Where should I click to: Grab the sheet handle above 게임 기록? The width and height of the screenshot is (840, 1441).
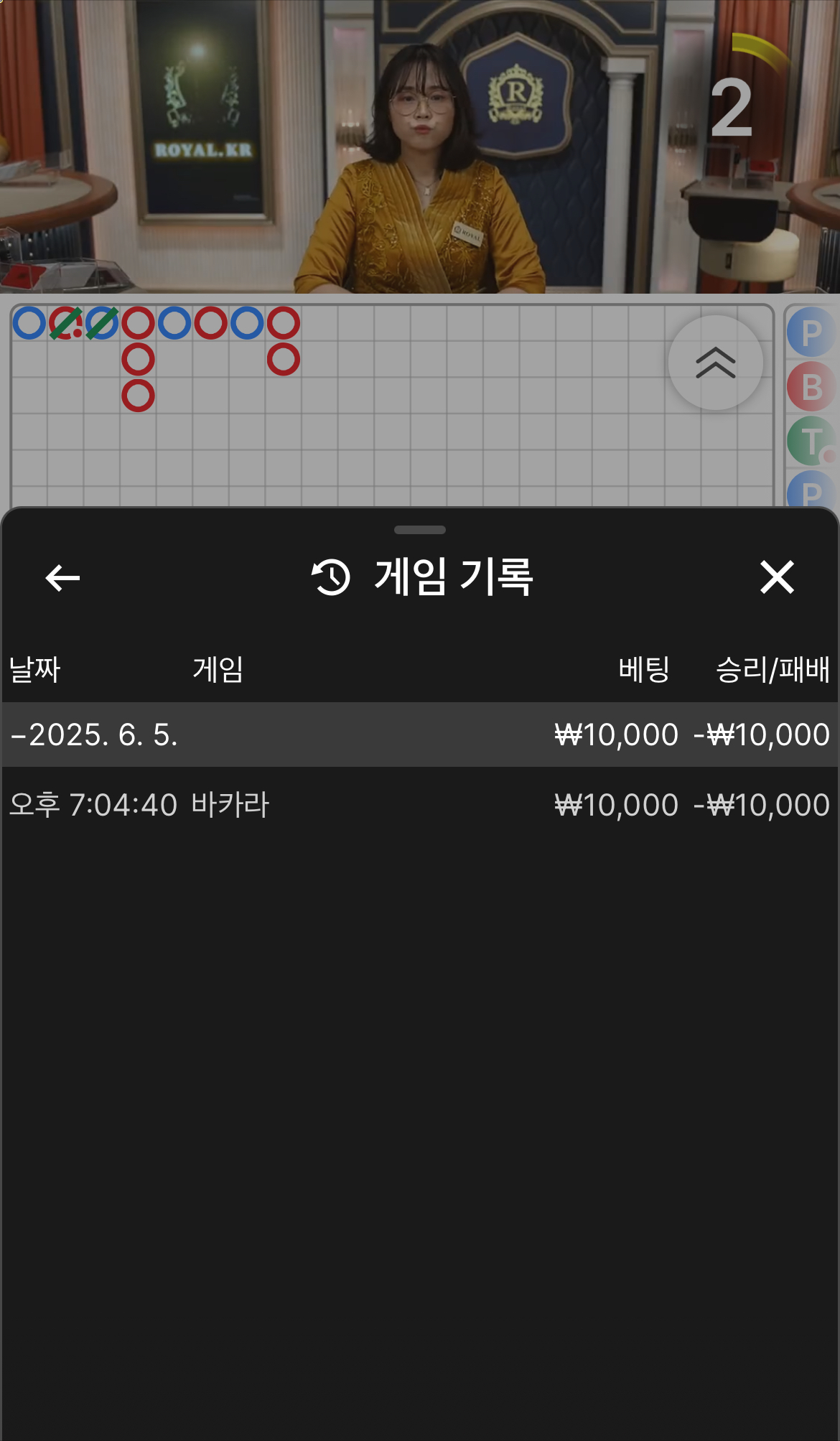coord(420,530)
